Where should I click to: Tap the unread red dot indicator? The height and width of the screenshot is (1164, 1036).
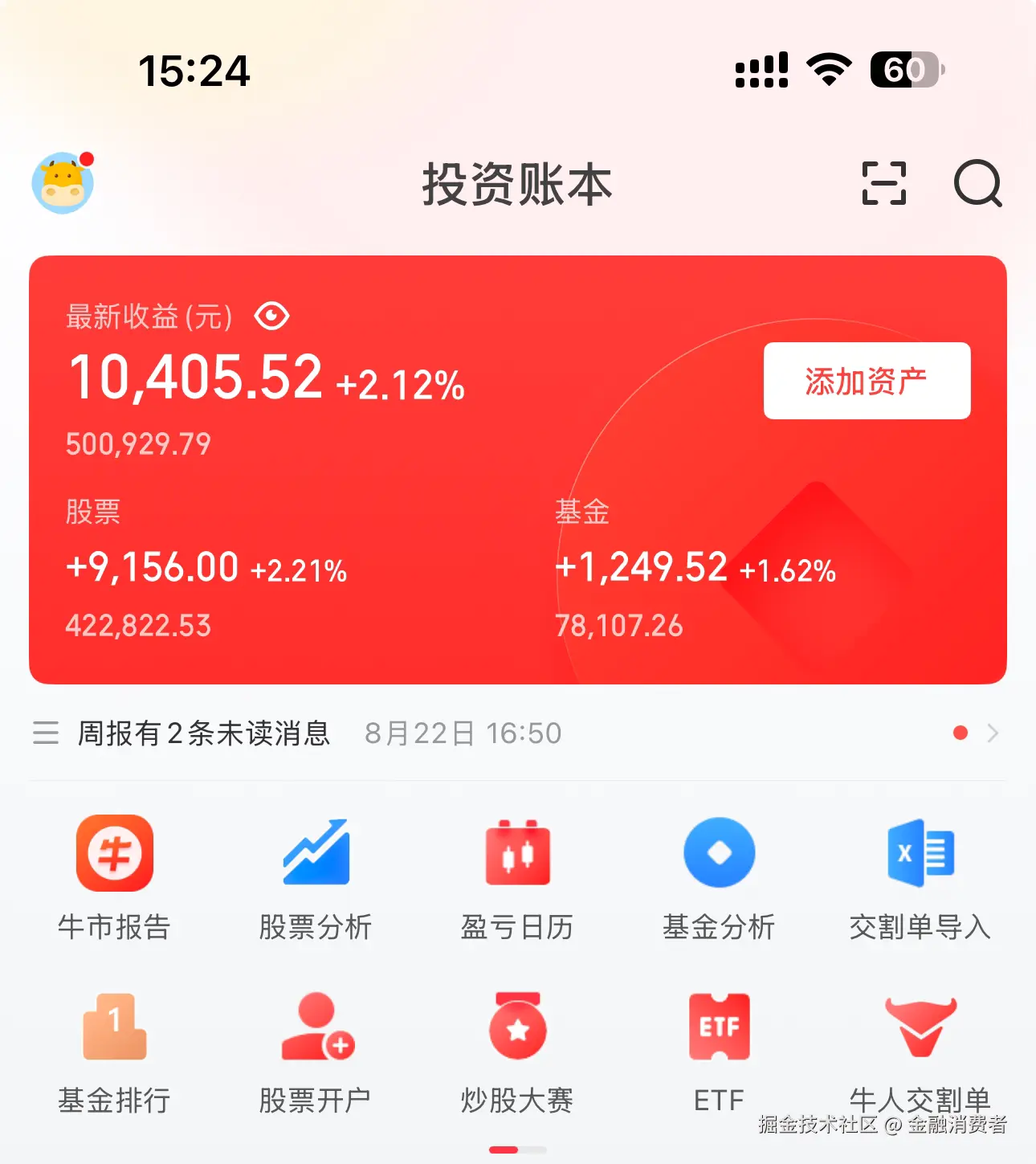(959, 733)
